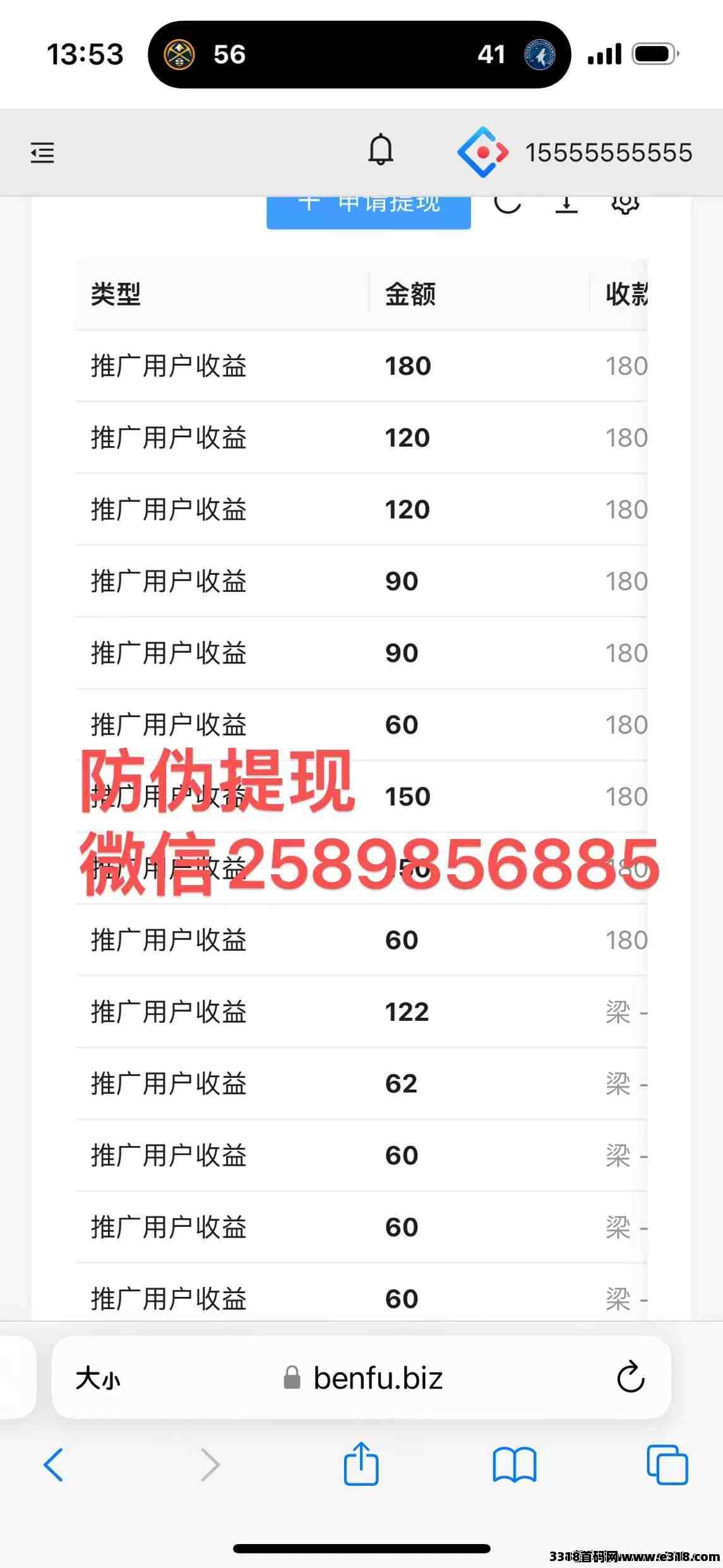Screen dimensions: 723x1568
Task: Tap the 申请提现 button
Action: (369, 211)
